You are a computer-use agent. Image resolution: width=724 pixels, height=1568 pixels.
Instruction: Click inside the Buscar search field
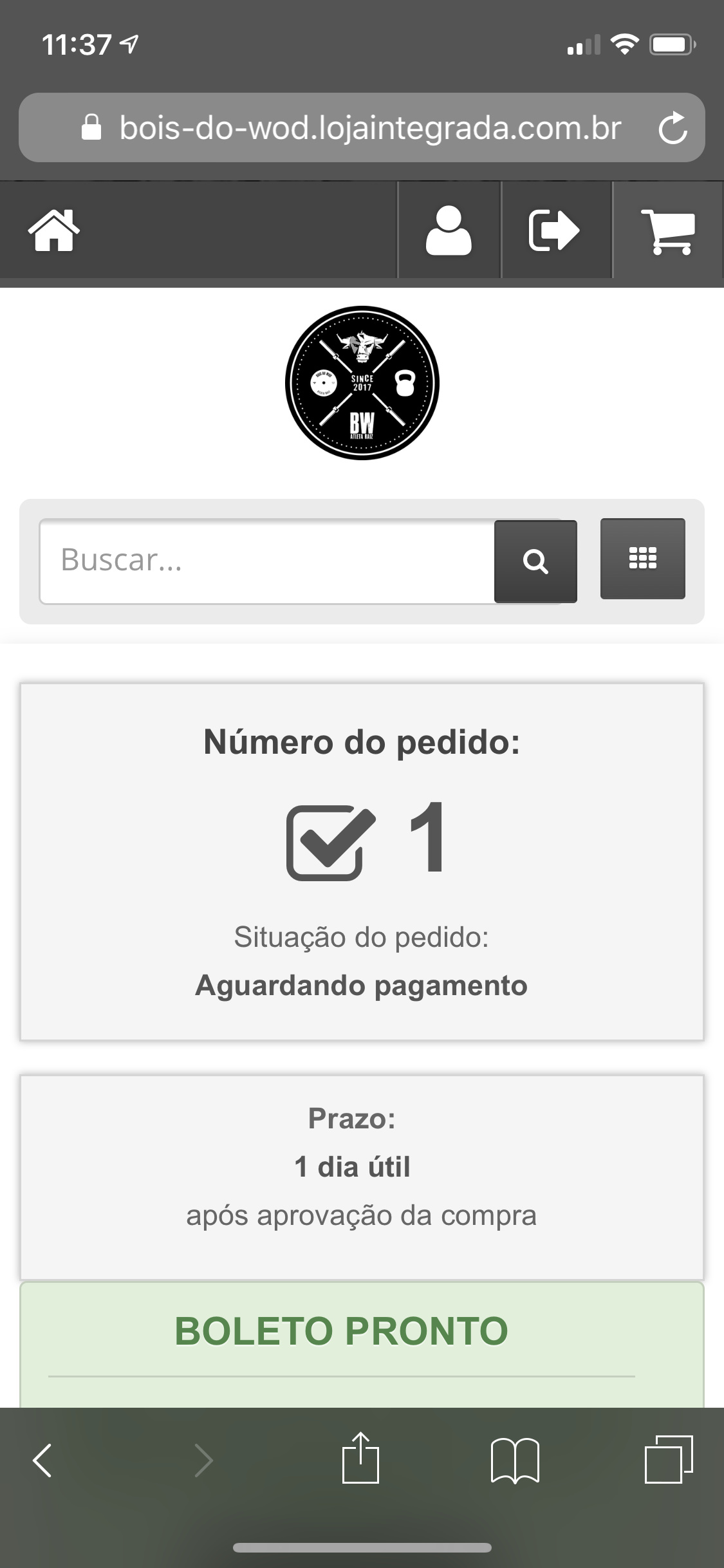(x=257, y=561)
